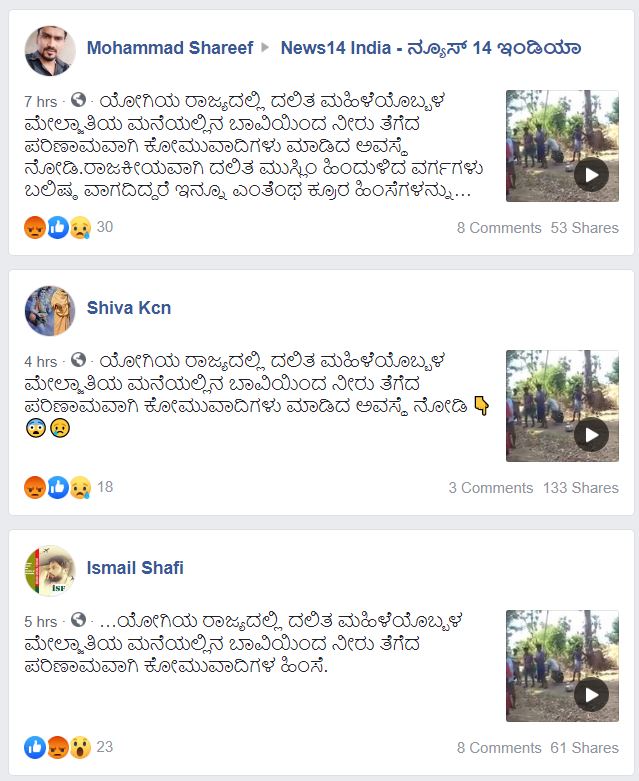Play the video in Mohammad Shareef's post

click(x=591, y=175)
